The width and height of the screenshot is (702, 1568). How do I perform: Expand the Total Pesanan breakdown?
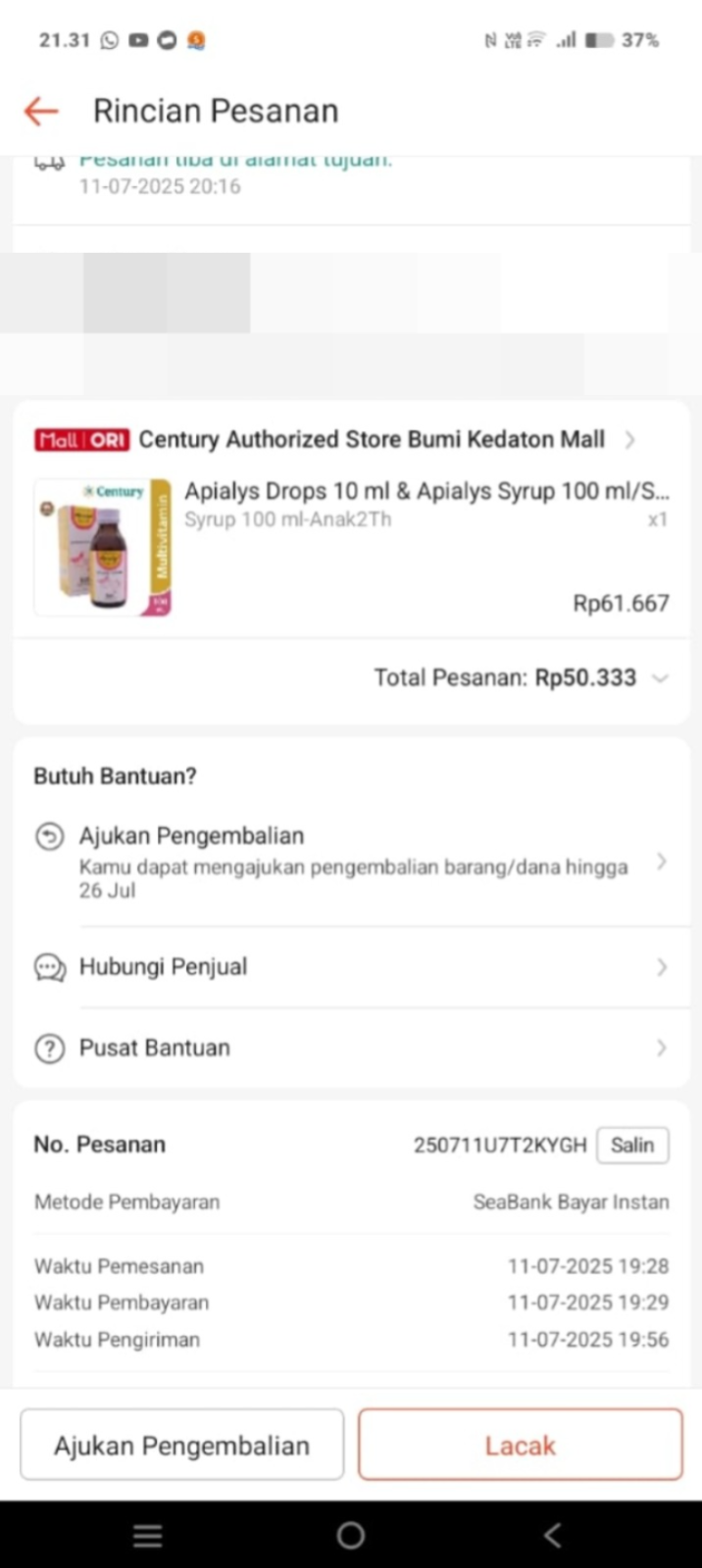tap(660, 678)
